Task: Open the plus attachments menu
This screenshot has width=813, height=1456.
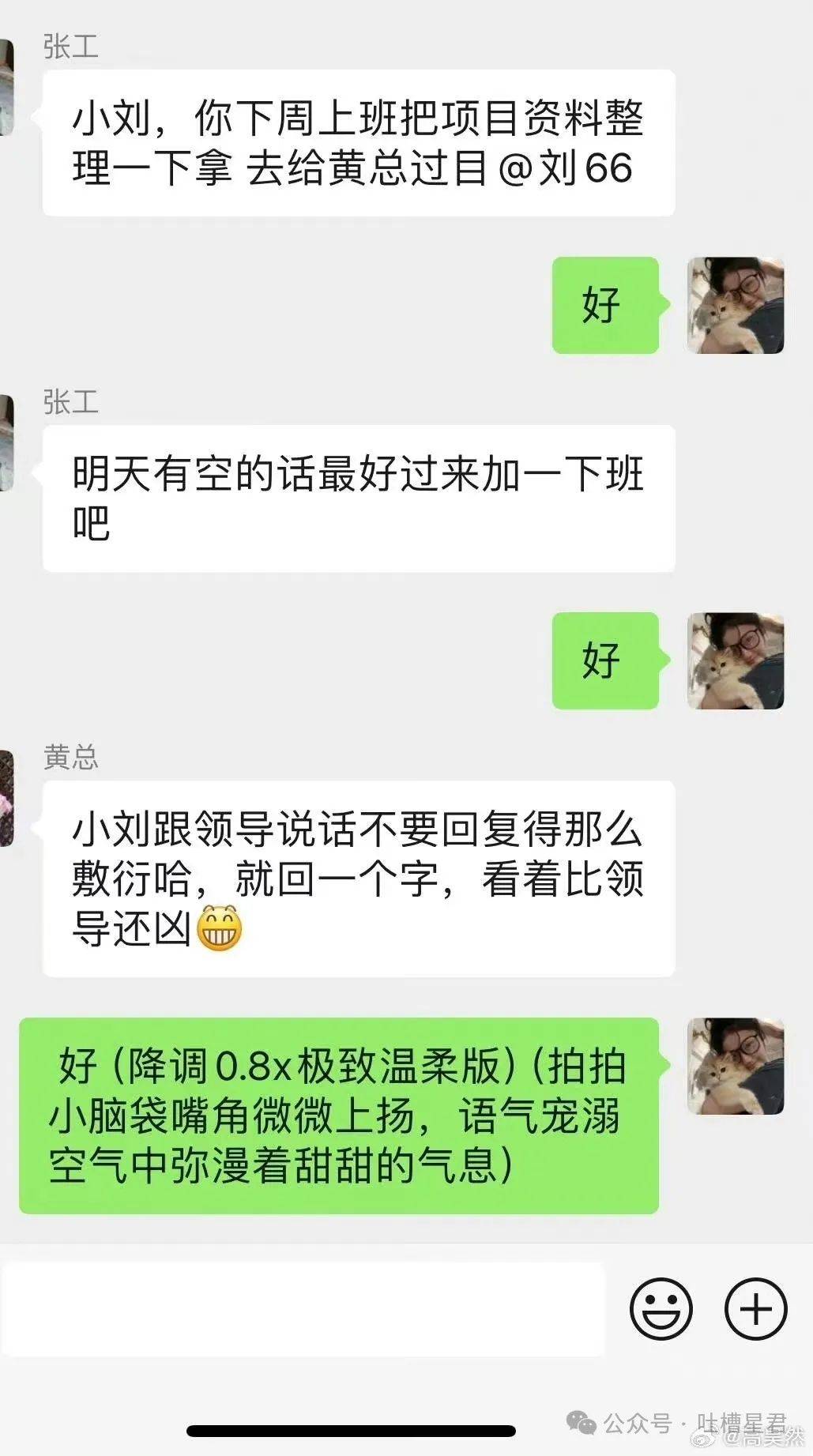Action: pos(755,1309)
